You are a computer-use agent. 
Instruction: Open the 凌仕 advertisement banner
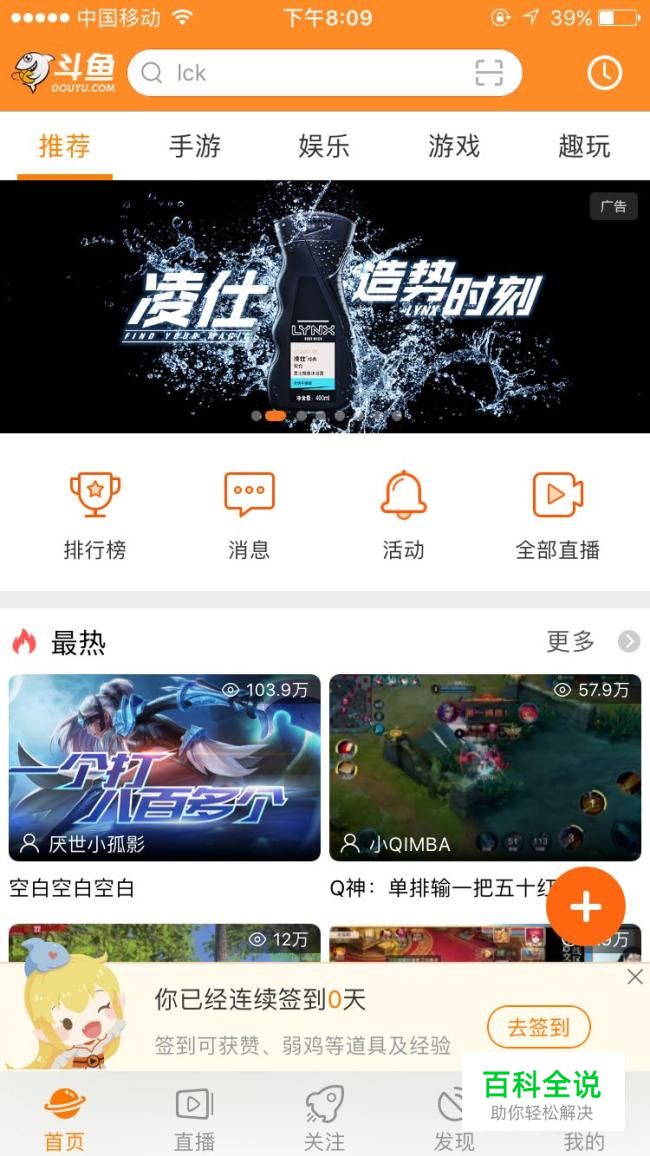[325, 306]
